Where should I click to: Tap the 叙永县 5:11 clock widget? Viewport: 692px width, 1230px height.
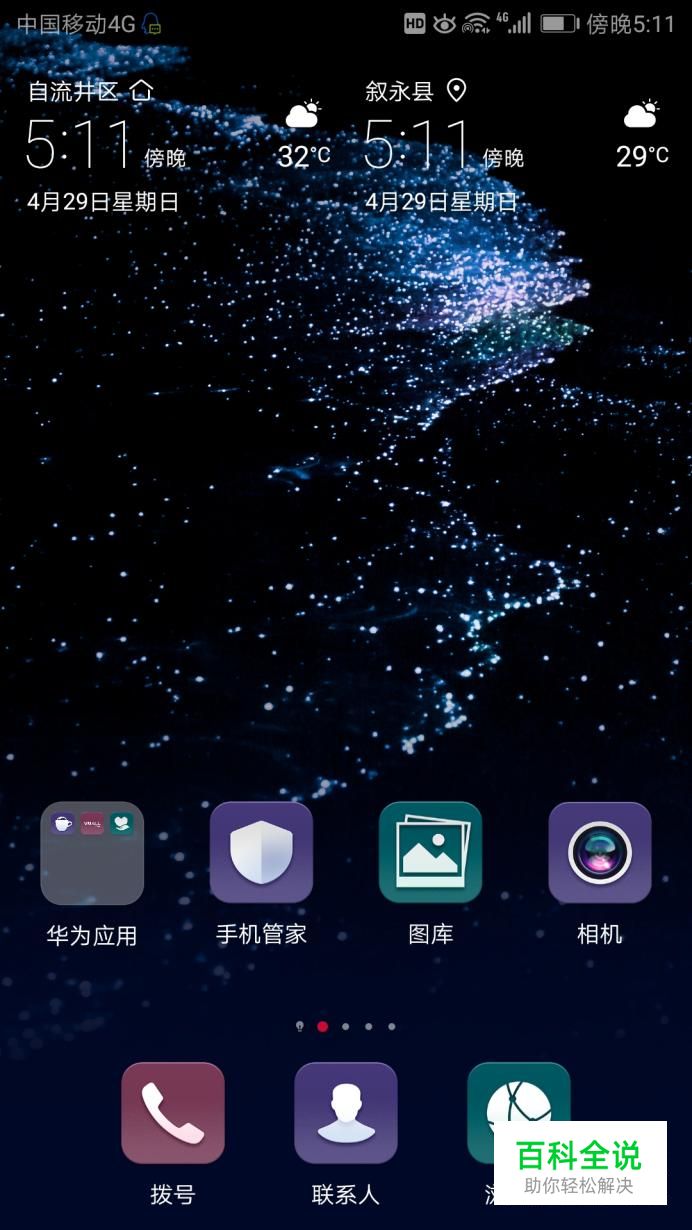(418, 144)
